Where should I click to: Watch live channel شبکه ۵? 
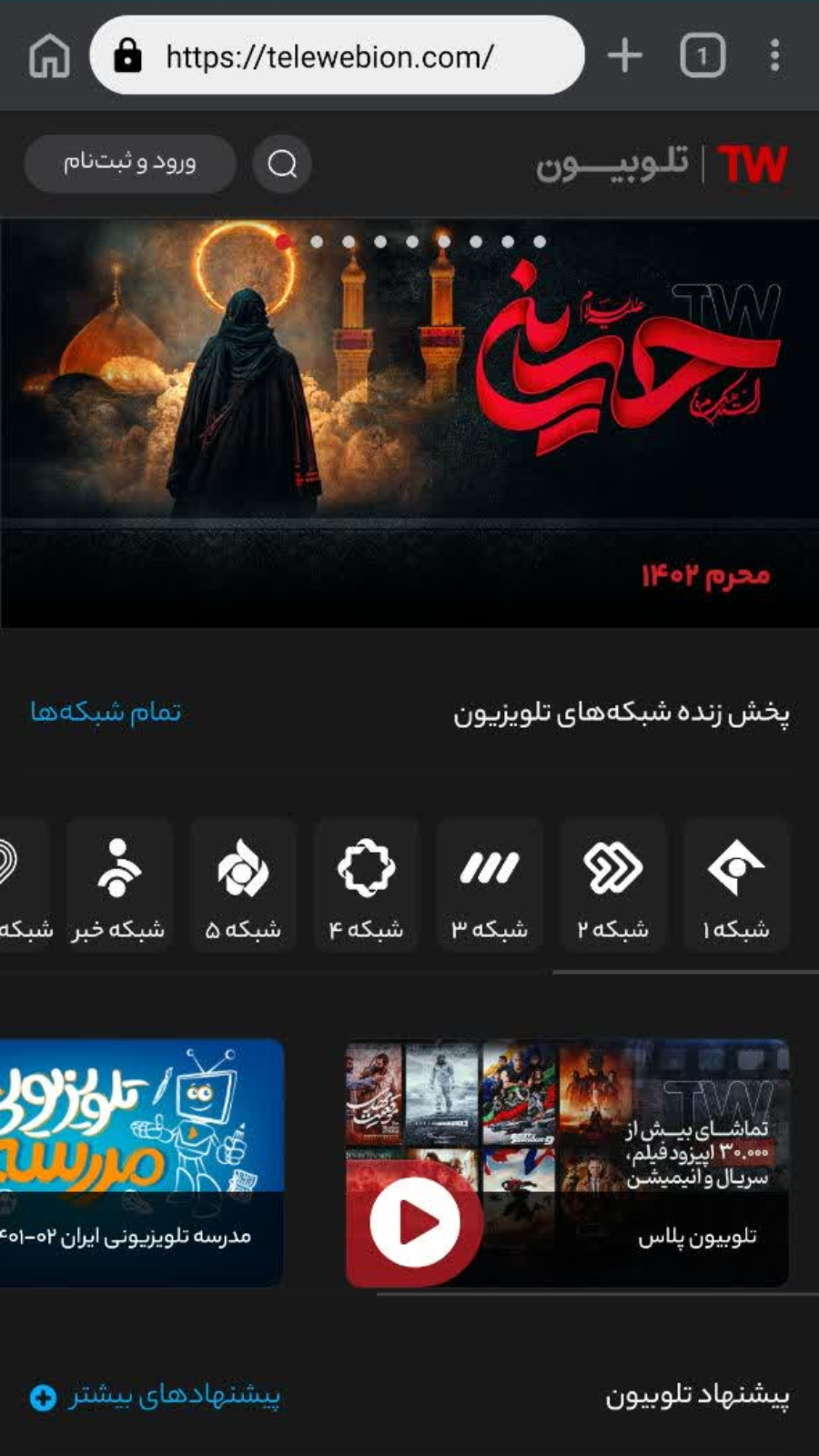pyautogui.click(x=243, y=885)
